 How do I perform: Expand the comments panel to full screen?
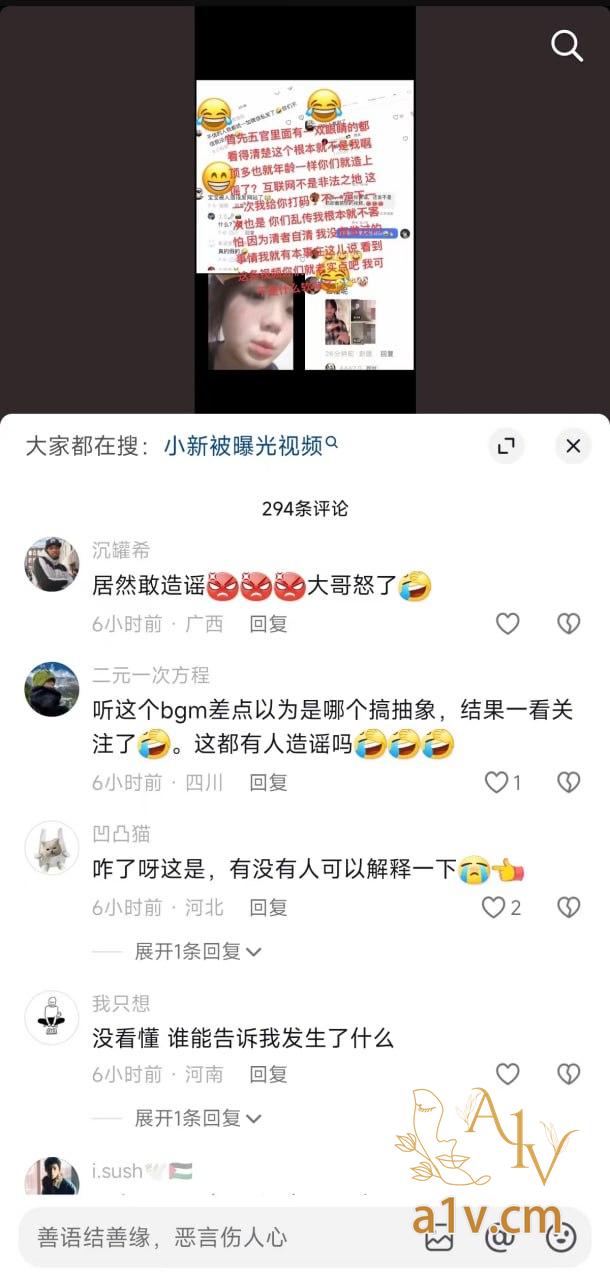click(x=506, y=446)
